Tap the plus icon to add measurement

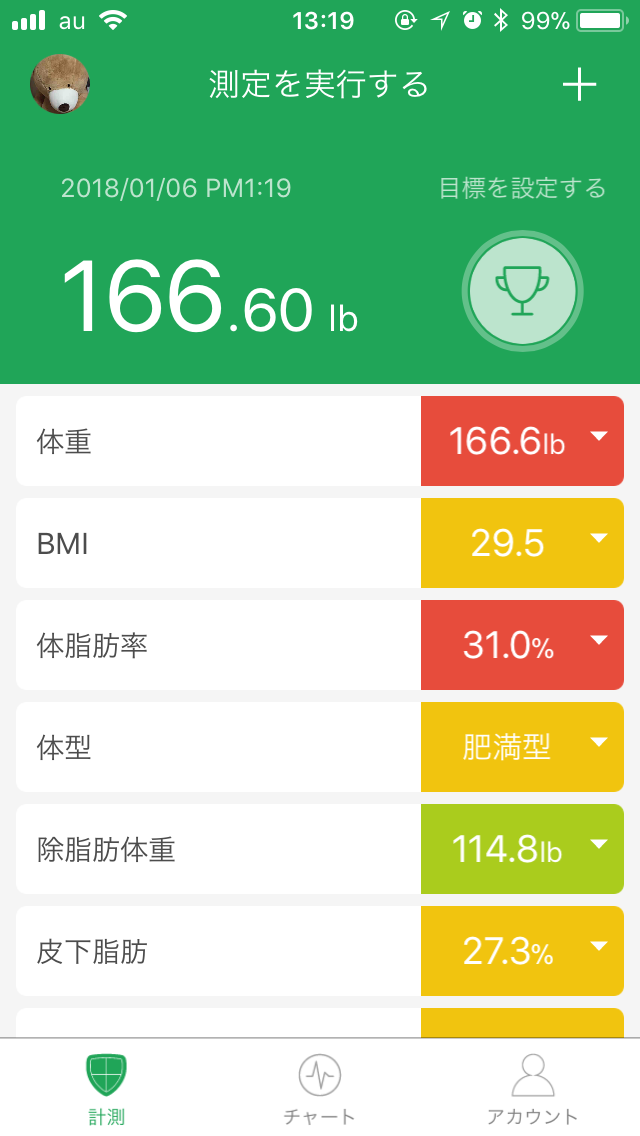(579, 85)
